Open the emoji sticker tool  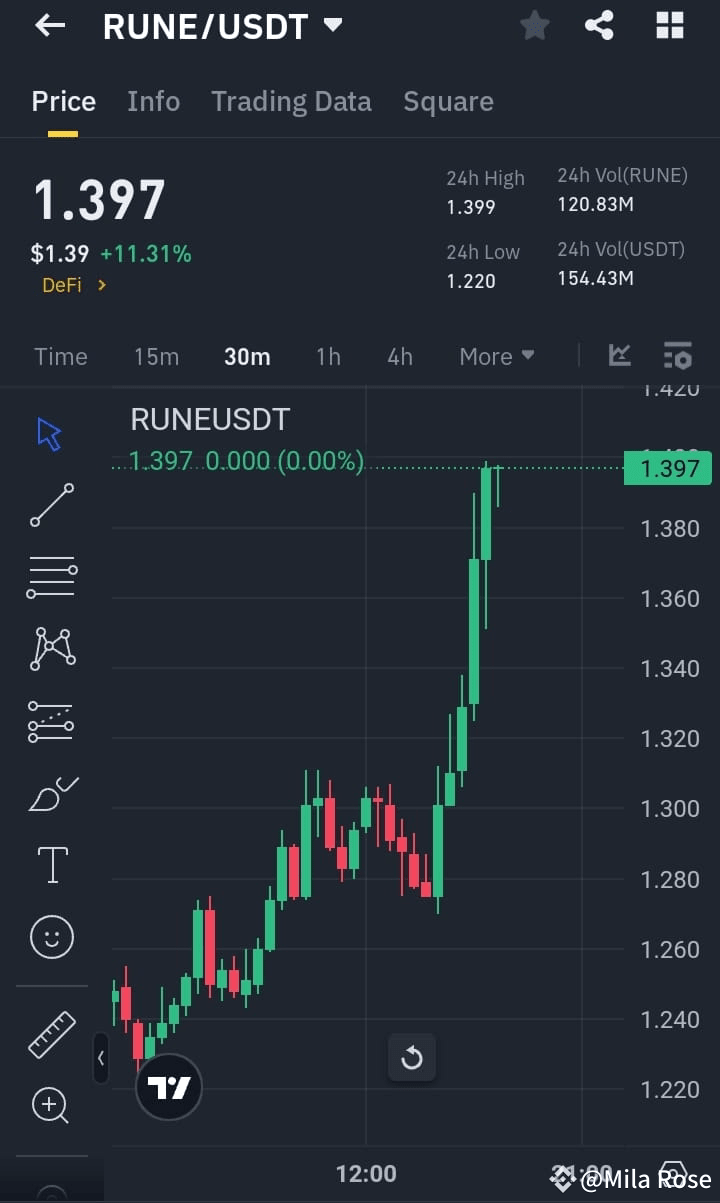click(x=50, y=937)
